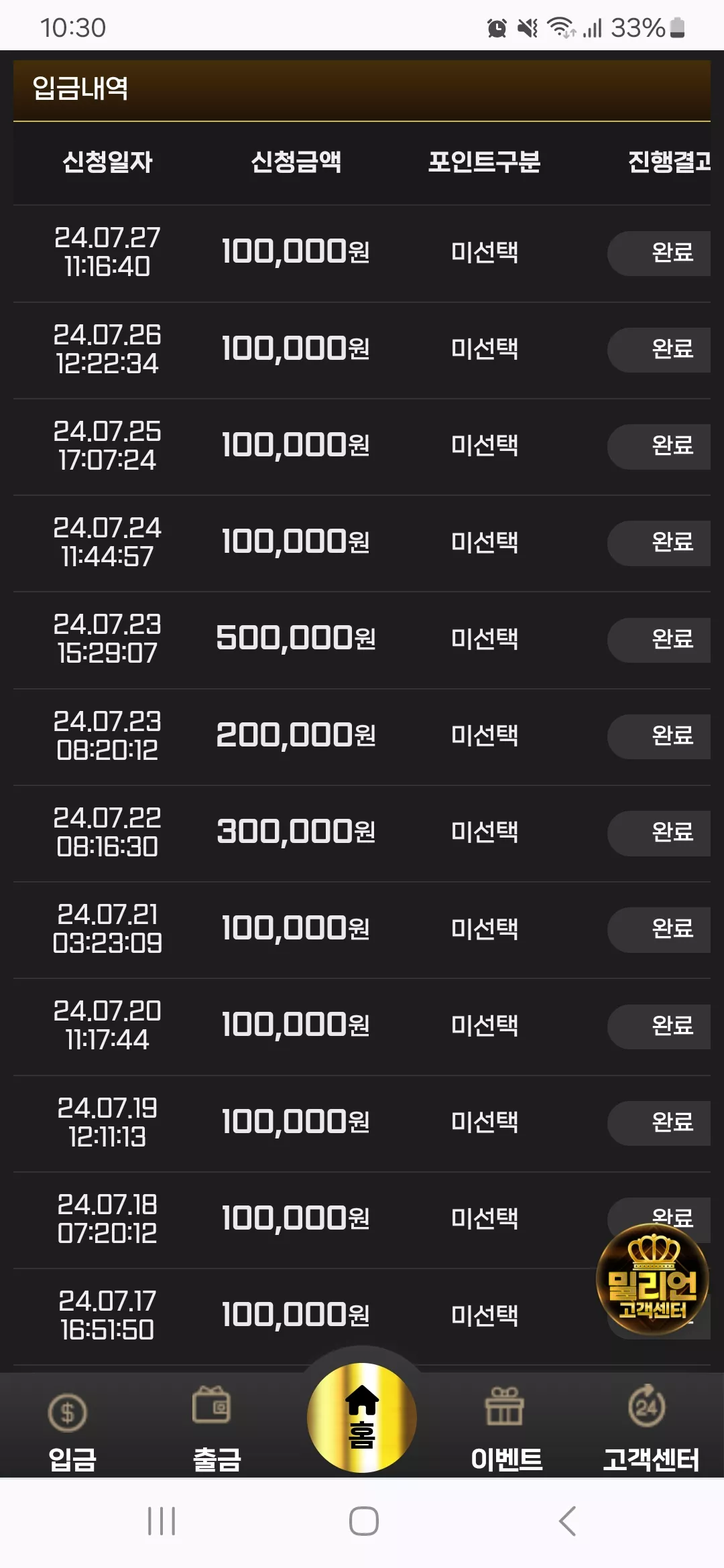Open the 이벤트 events tab

point(506,1431)
